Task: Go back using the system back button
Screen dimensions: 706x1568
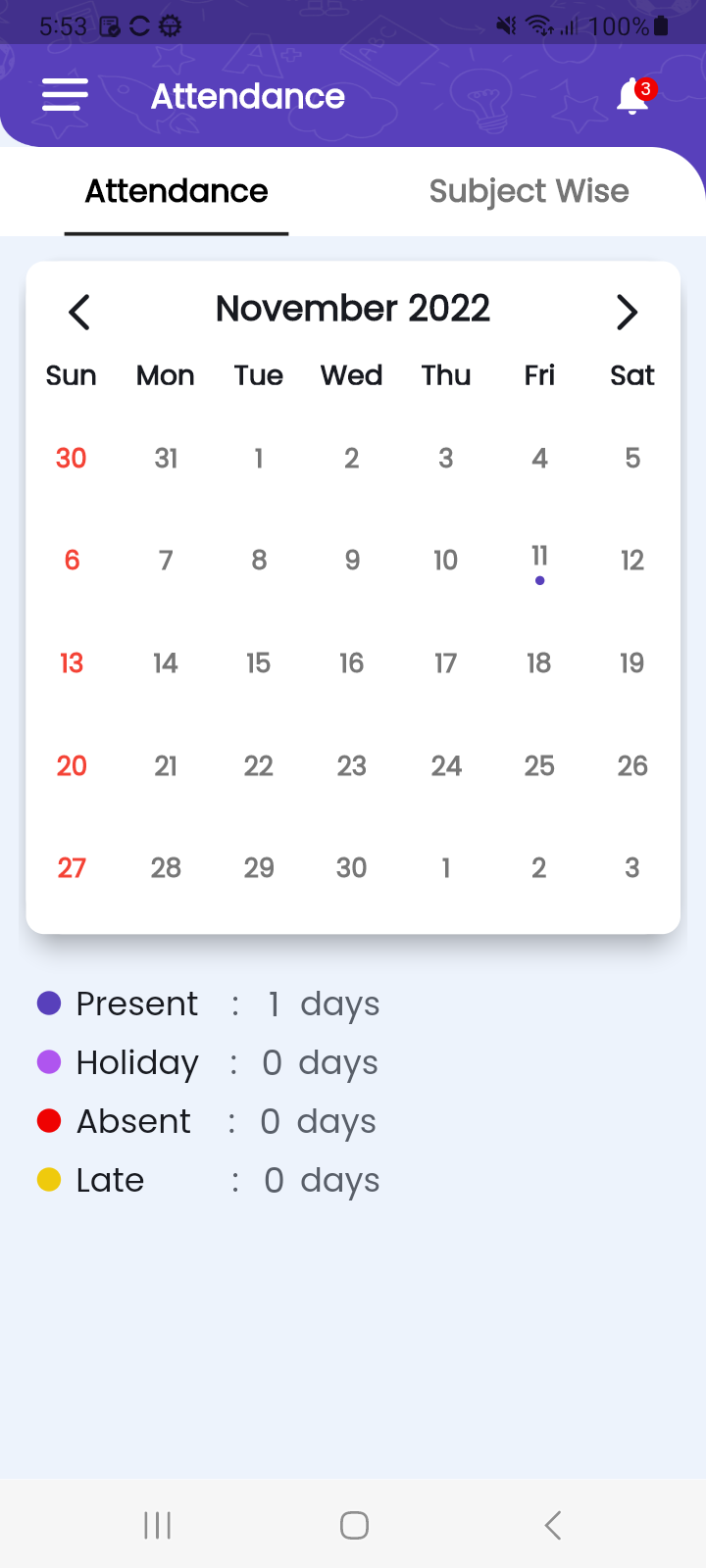Action: (x=553, y=1525)
